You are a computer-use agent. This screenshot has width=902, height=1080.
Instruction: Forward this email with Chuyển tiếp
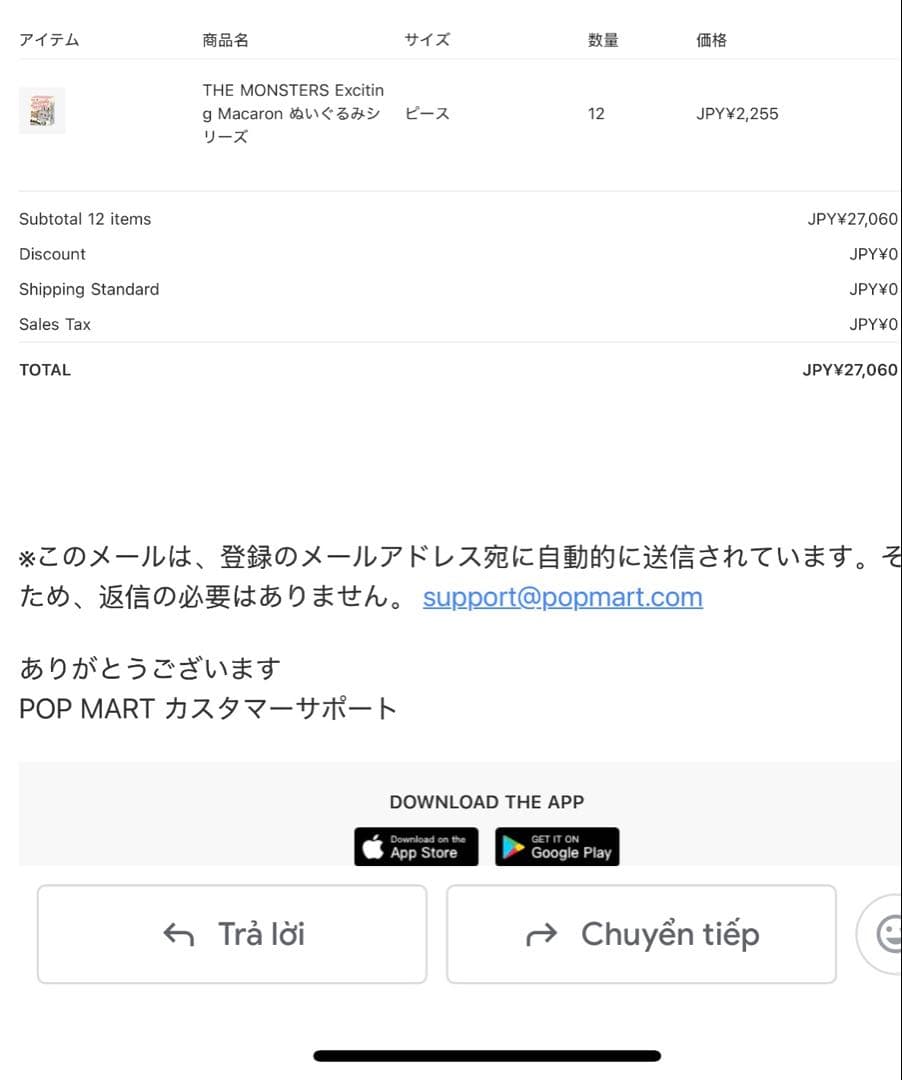click(641, 934)
